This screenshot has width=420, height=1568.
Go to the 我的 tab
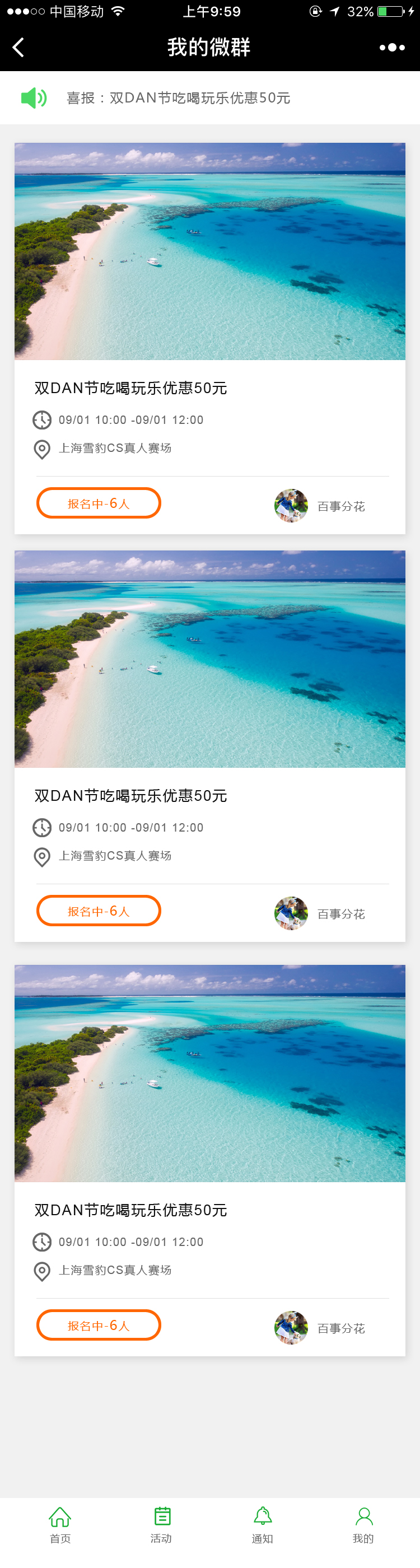pyautogui.click(x=363, y=1524)
